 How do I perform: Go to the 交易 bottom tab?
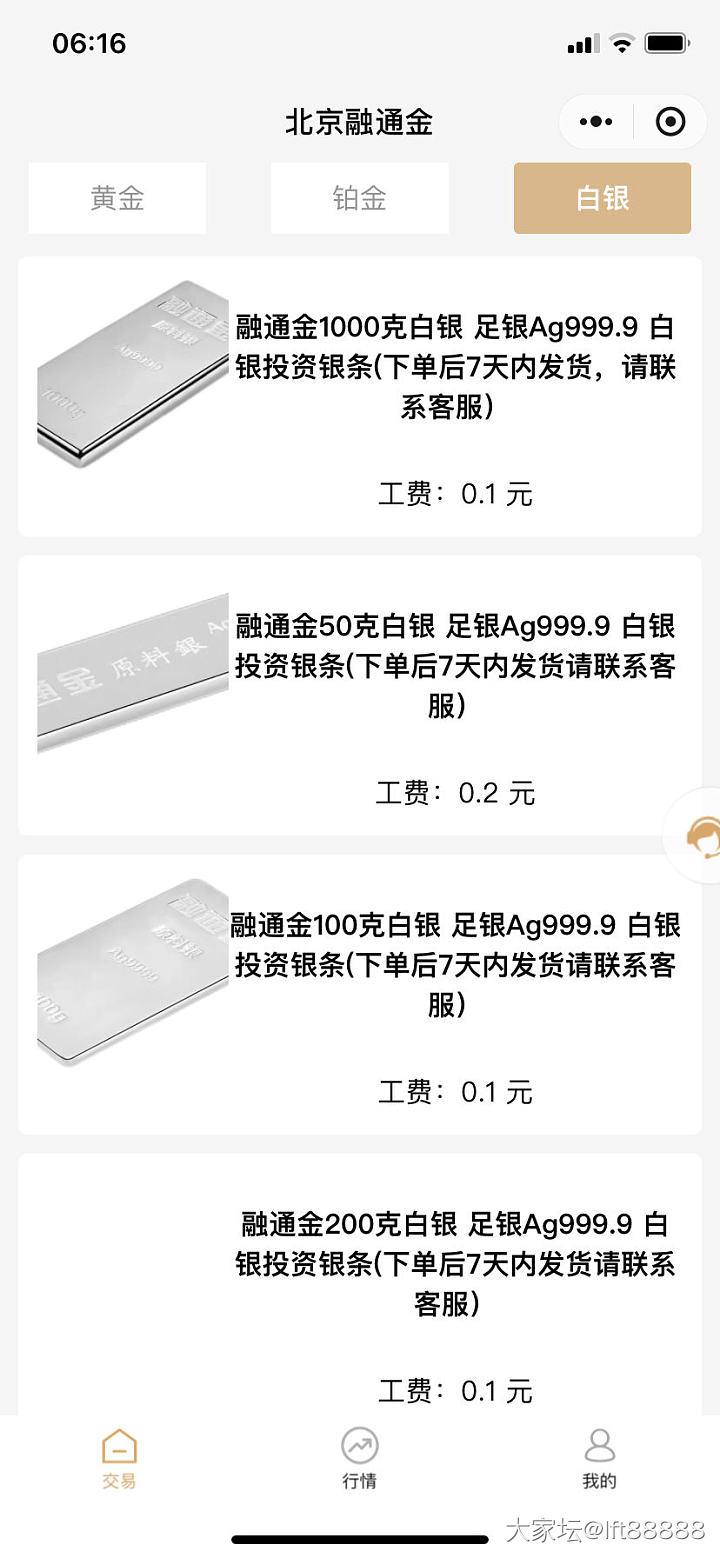119,1458
